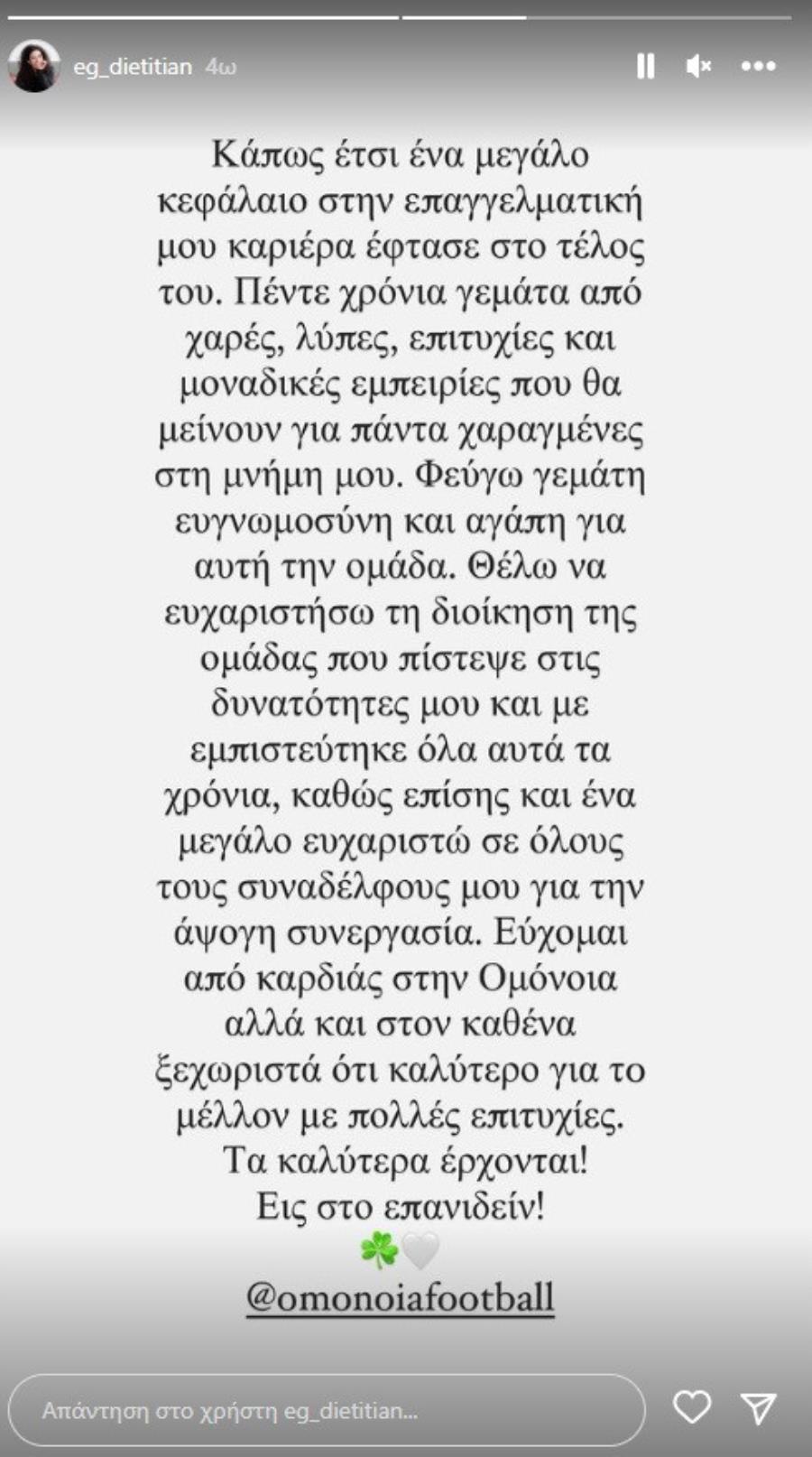Tap the reply field to eg_dietitian
Screen dimensions: 812x1457
click(x=327, y=1410)
